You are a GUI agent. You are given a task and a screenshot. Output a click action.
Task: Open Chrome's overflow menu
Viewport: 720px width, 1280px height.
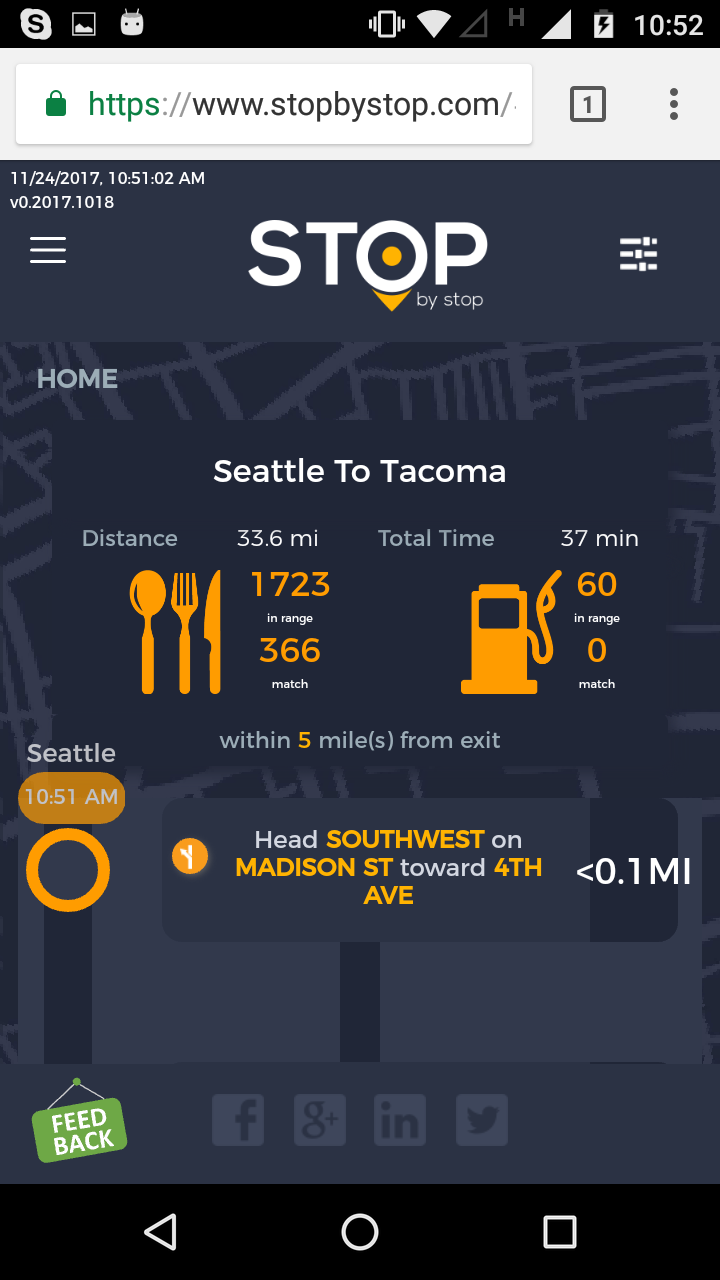tap(674, 104)
